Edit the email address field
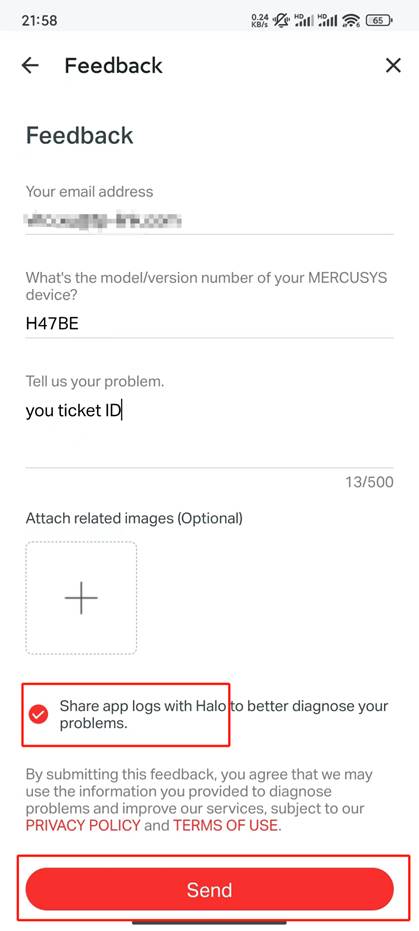Screen dimensions: 419x931 (x=209, y=221)
